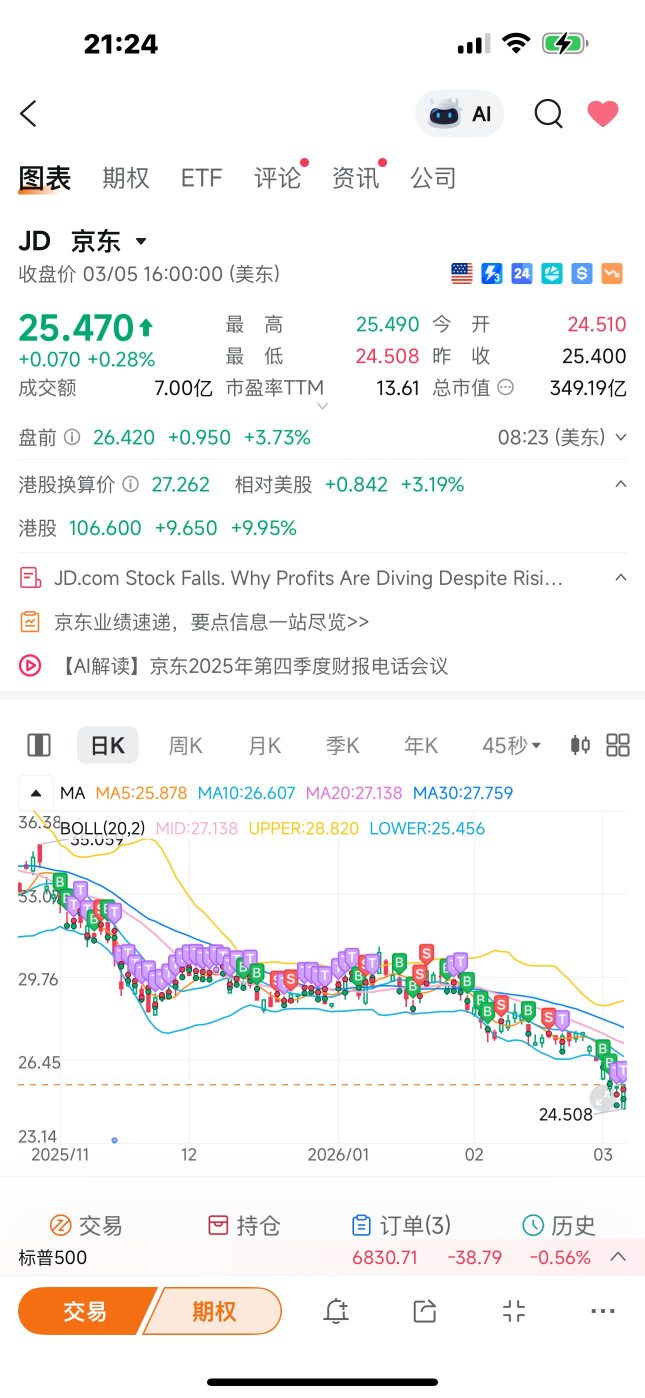Image resolution: width=645 pixels, height=1398 pixels.
Task: Open 订单(3) orders section
Action: tap(402, 1225)
